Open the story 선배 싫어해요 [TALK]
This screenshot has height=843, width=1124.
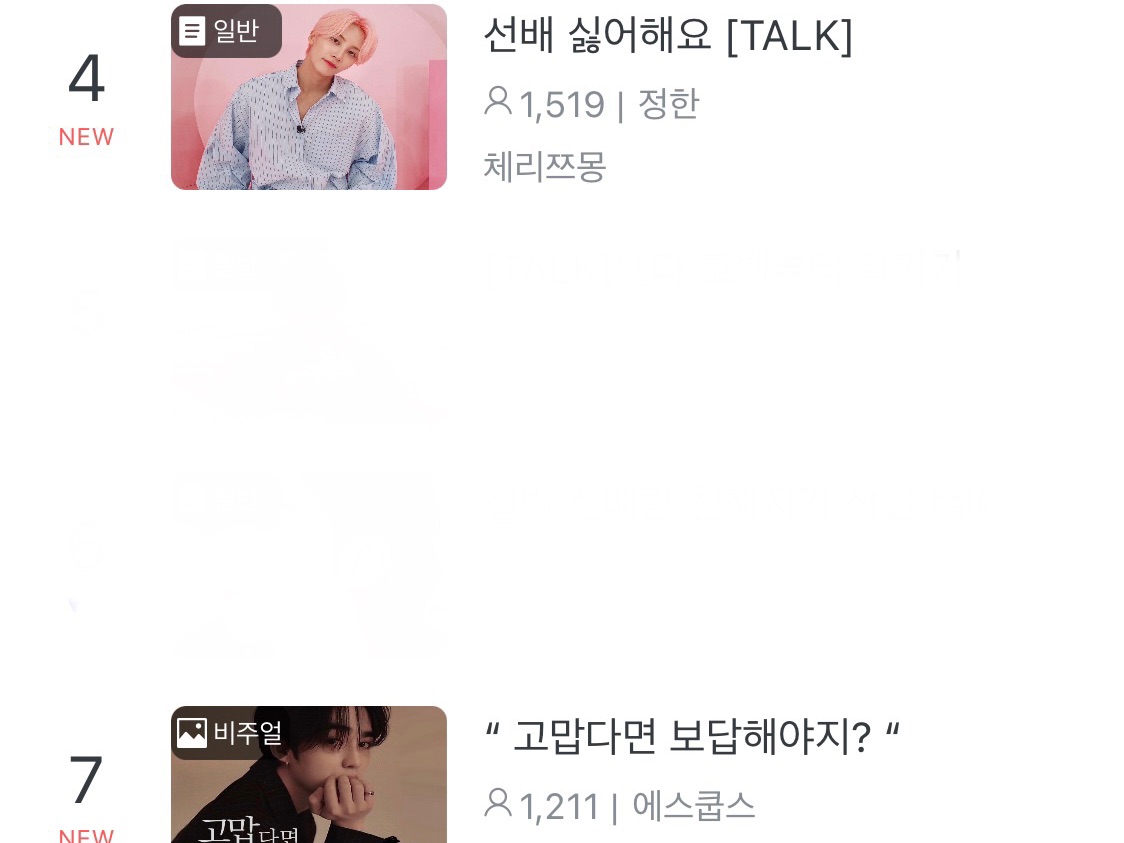[x=667, y=37]
